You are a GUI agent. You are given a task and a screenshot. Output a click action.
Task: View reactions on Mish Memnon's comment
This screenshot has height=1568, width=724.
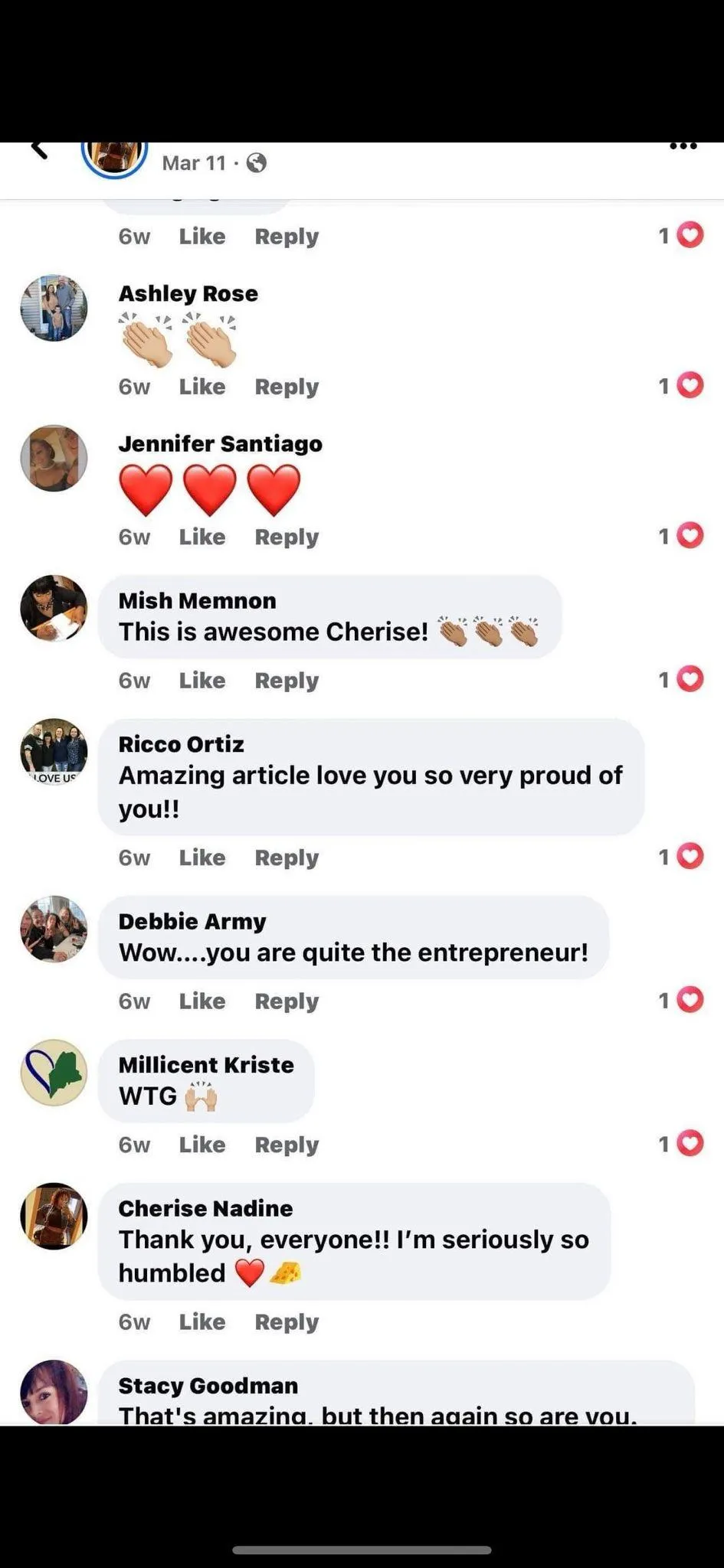point(681,679)
